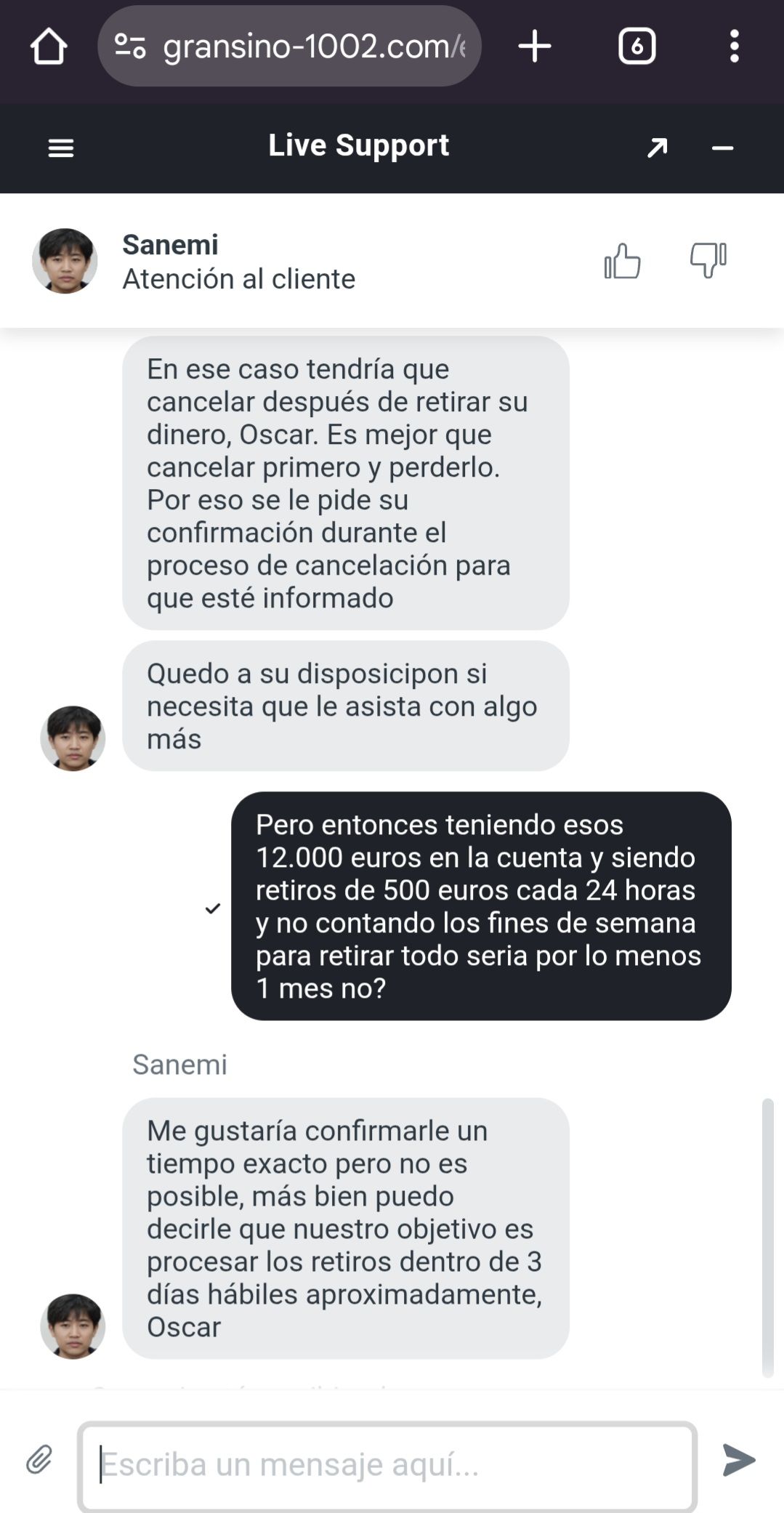This screenshot has width=784, height=1513.
Task: Pop out the chat window
Action: tap(657, 148)
